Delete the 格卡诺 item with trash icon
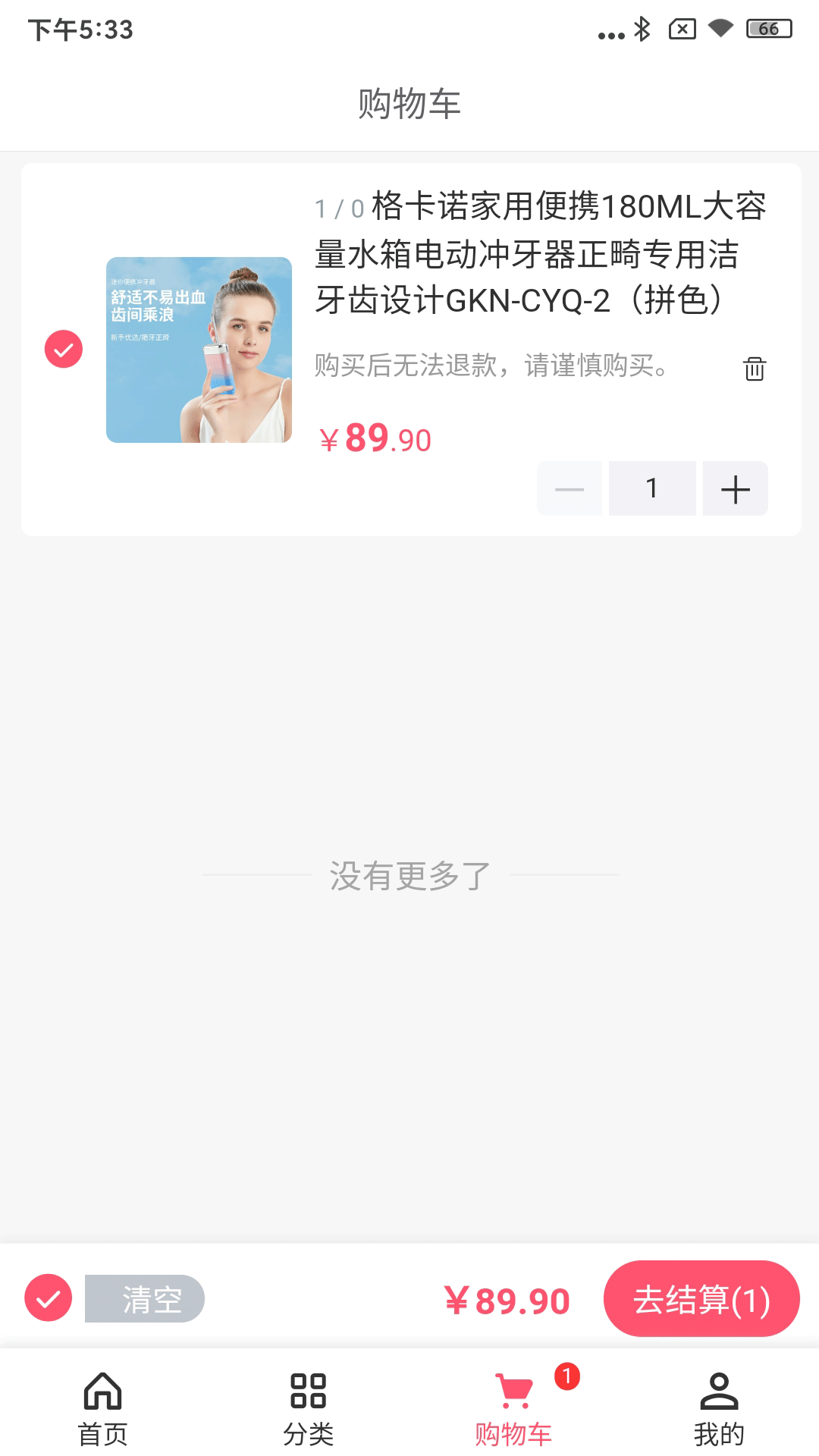 [755, 369]
